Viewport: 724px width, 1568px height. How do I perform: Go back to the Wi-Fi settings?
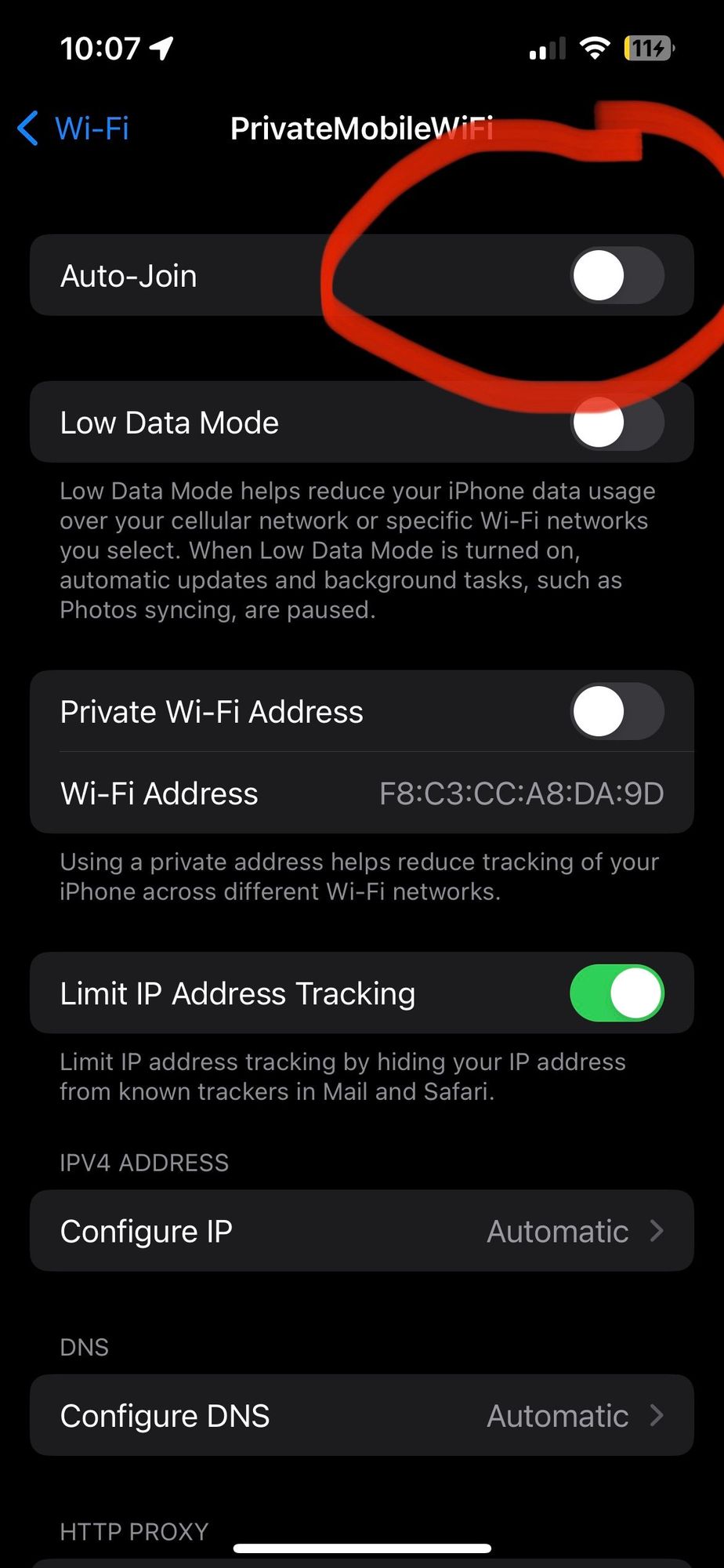[73, 128]
